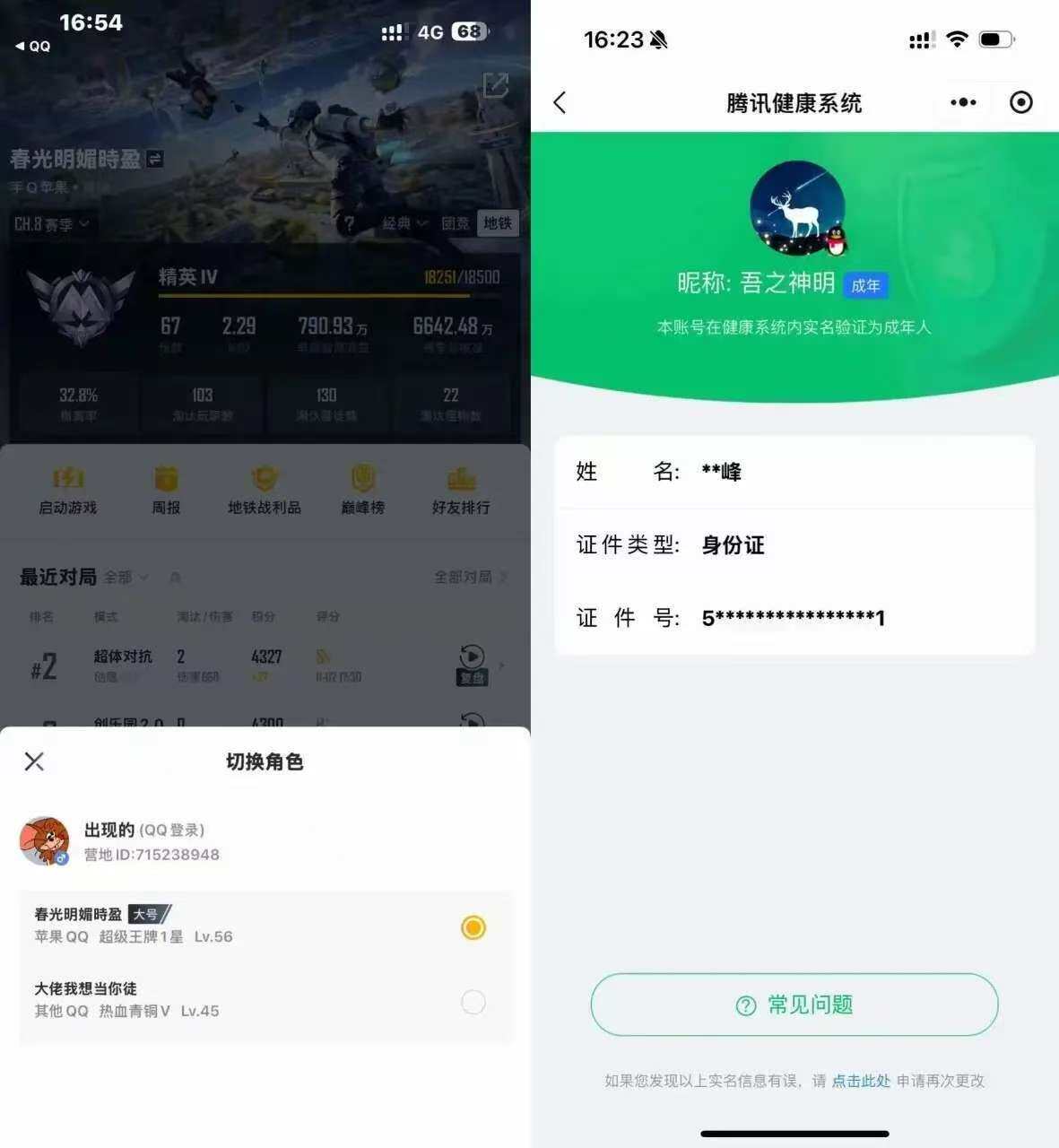Select the 大佬我想当你徒 account radio button

pyautogui.click(x=473, y=1002)
